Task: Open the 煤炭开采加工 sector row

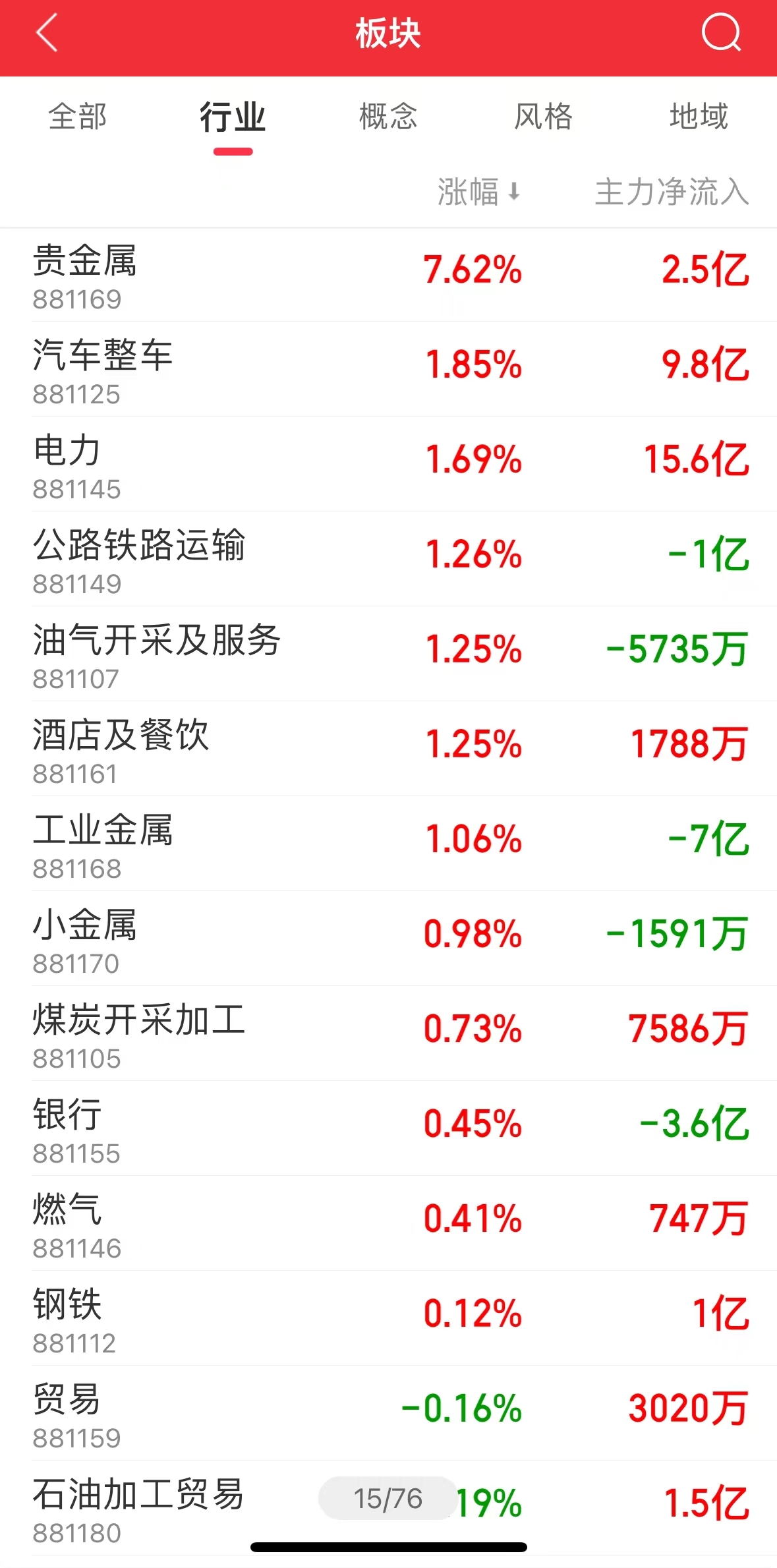Action: coord(388,1033)
